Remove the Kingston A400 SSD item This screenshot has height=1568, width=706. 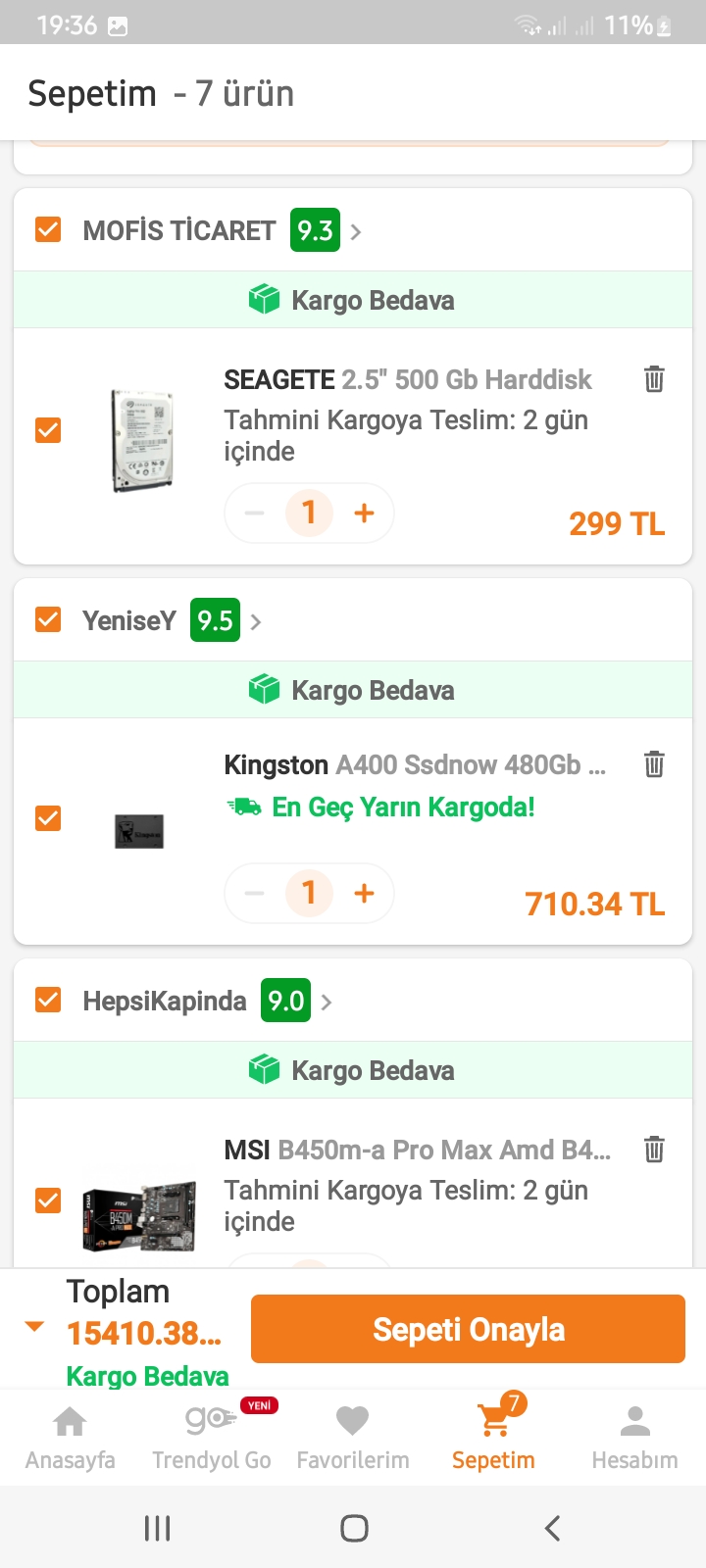point(654,763)
